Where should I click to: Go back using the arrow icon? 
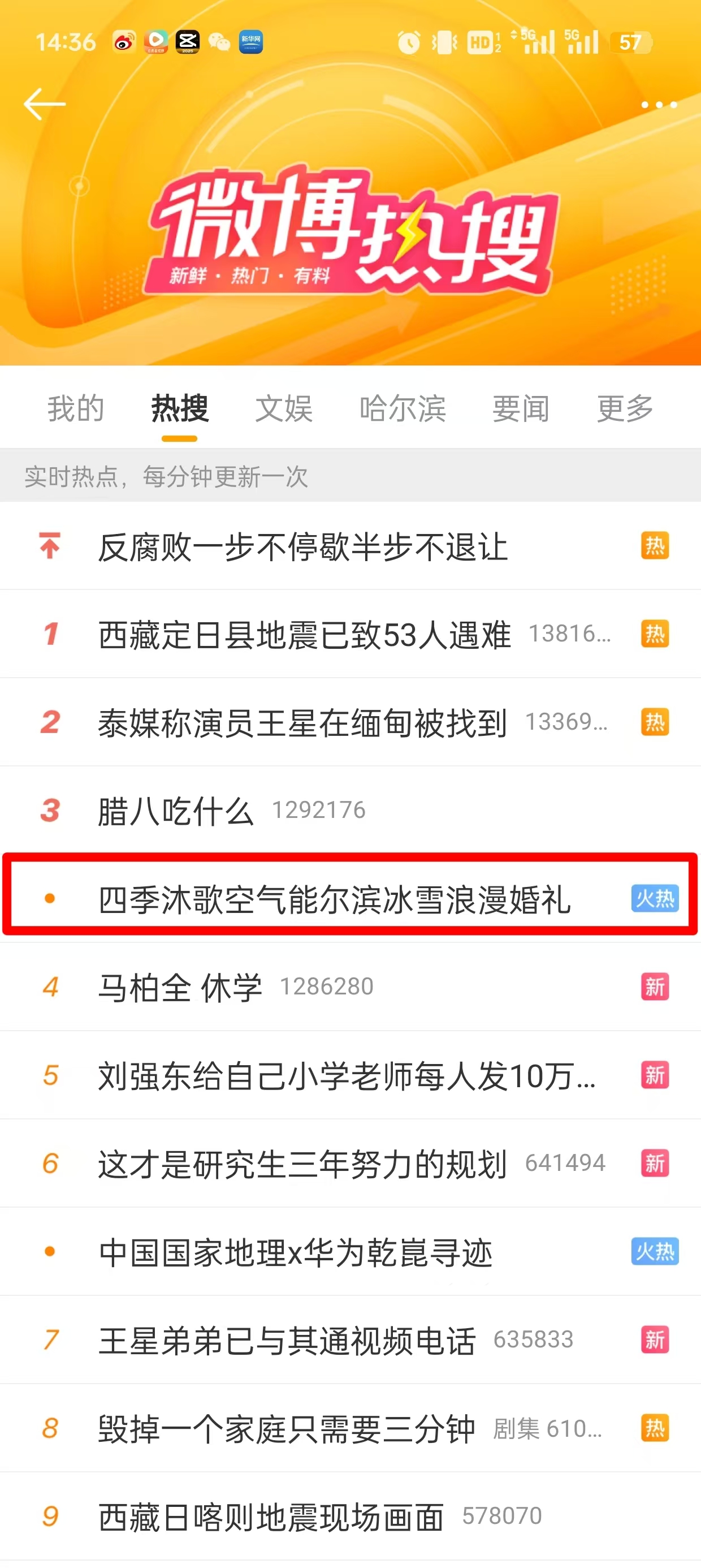(45, 104)
